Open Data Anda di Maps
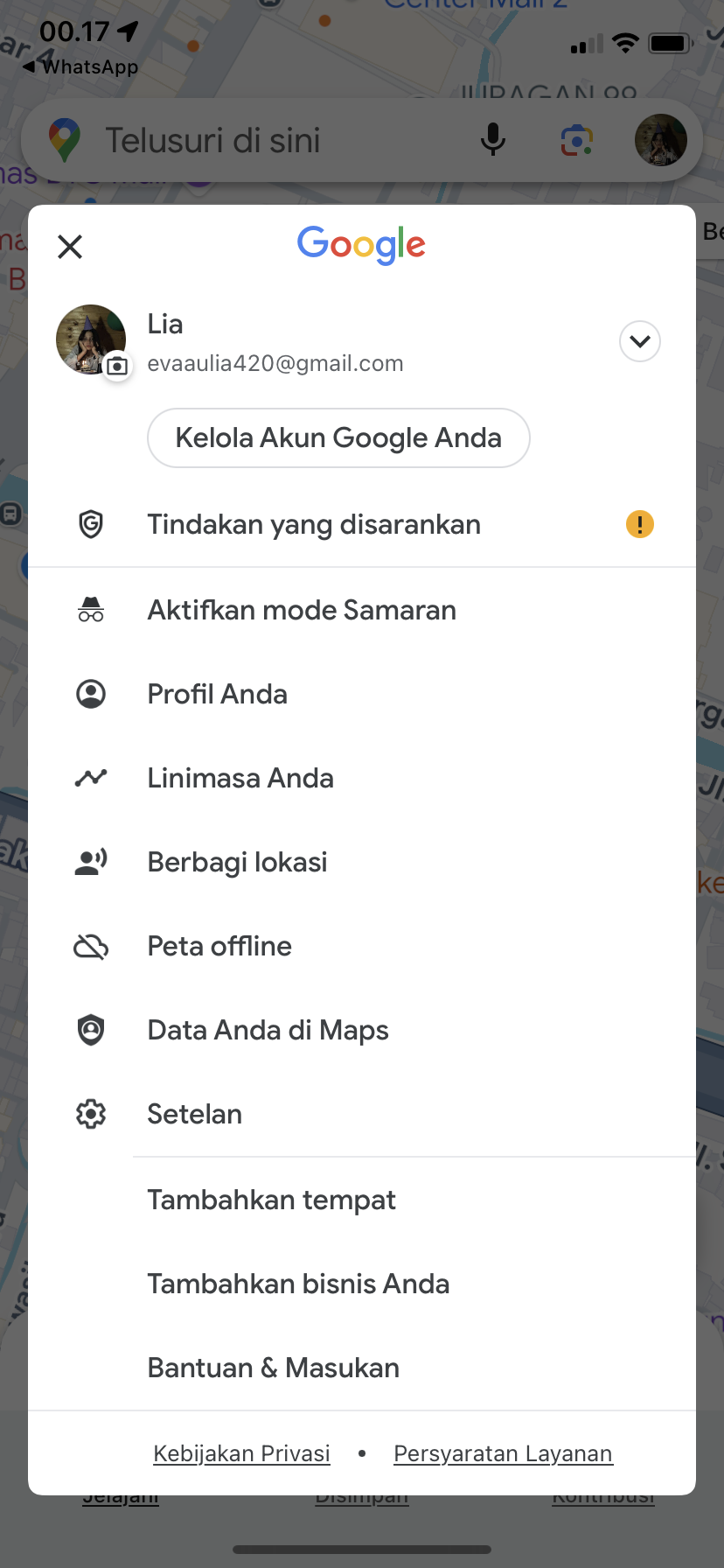The image size is (724, 1568). [x=362, y=1030]
